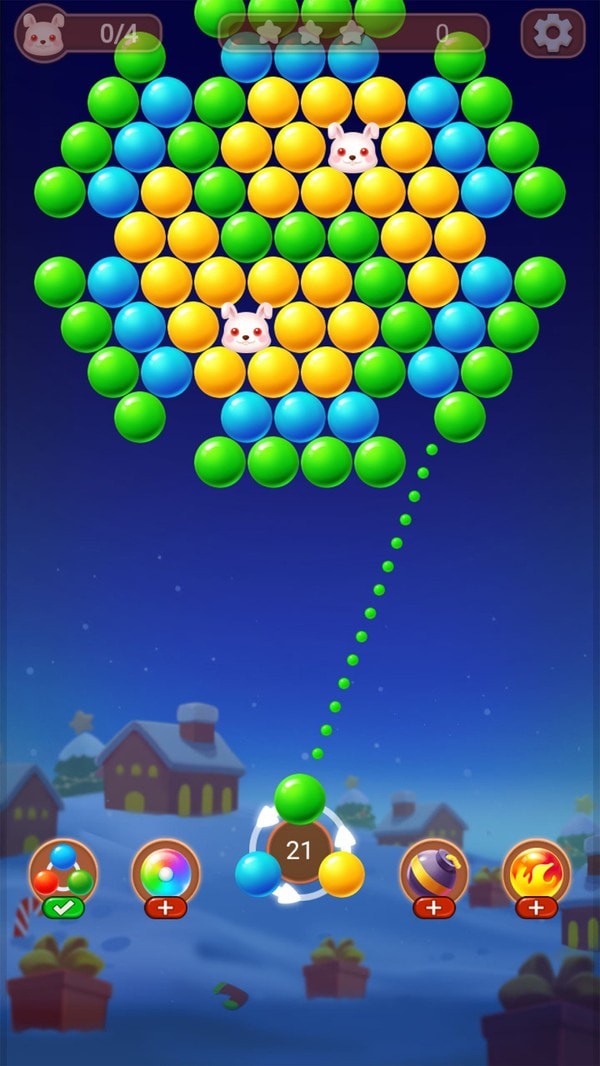Add the fireball booster
600x1066 pixels.
point(537,907)
